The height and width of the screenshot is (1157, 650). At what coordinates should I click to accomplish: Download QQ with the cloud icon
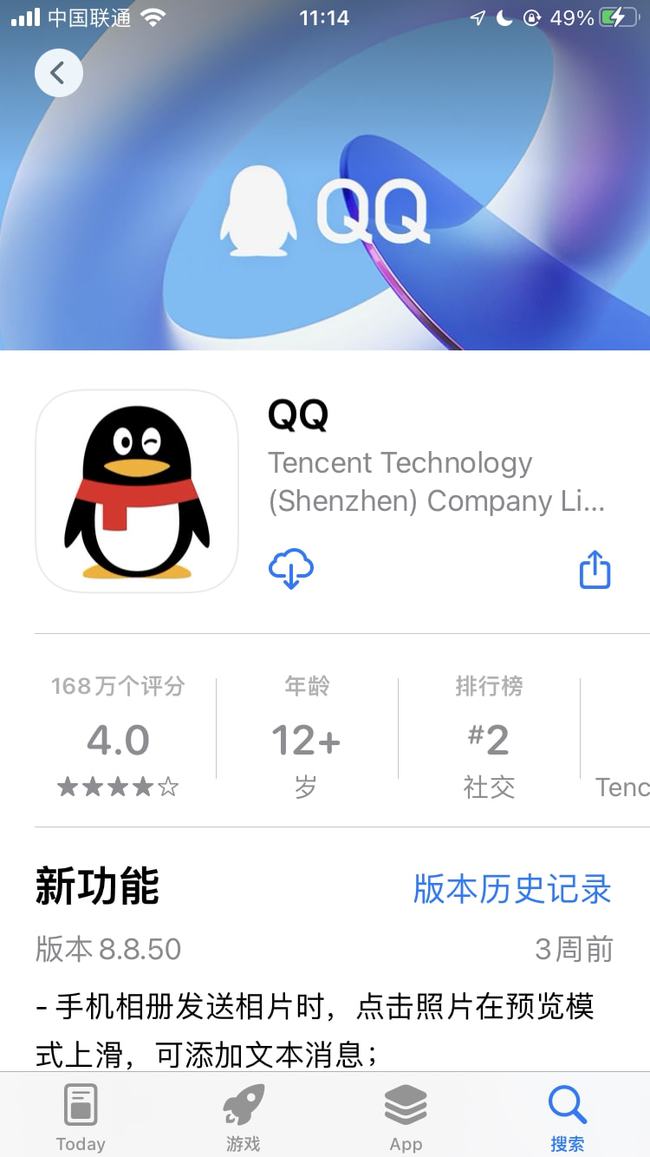291,568
